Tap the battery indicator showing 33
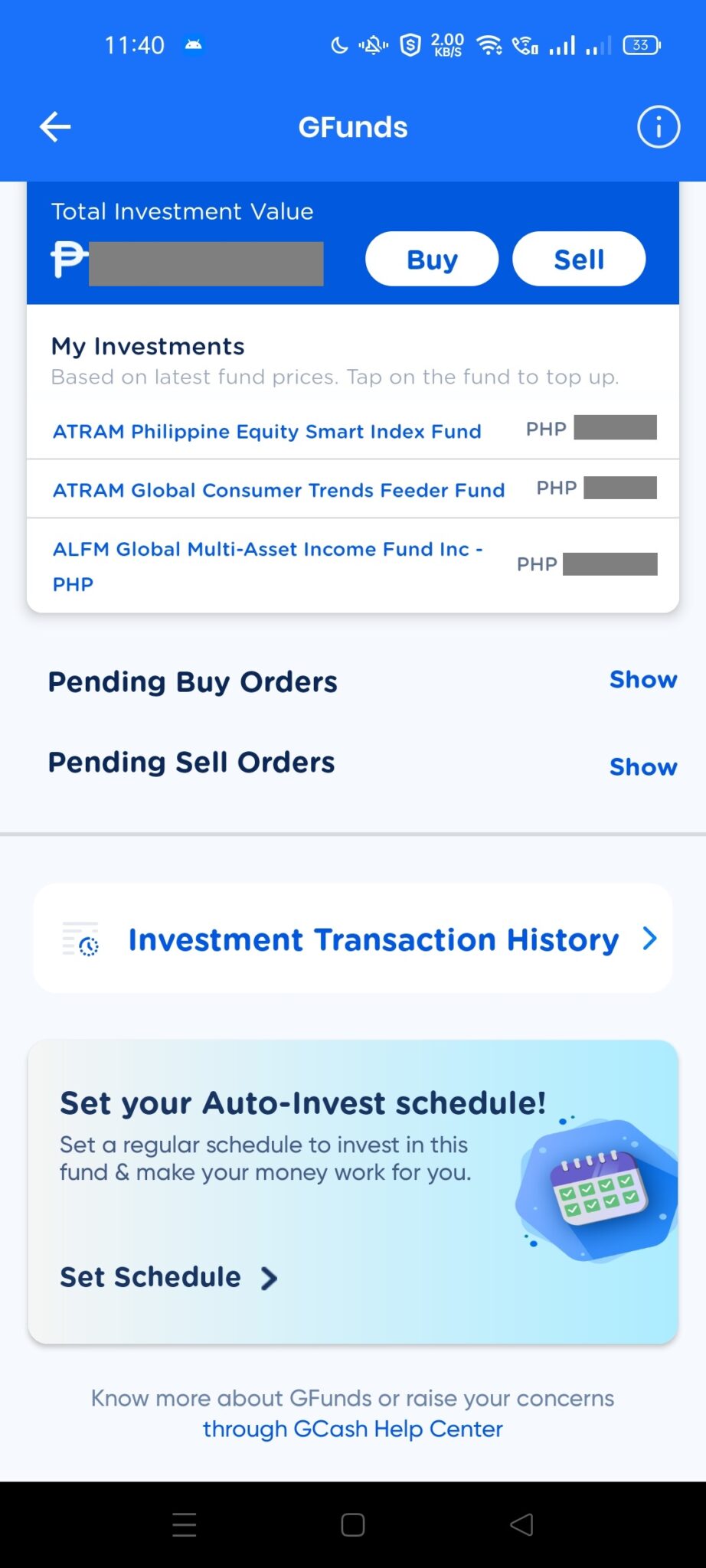The width and height of the screenshot is (706, 1568). click(x=642, y=44)
